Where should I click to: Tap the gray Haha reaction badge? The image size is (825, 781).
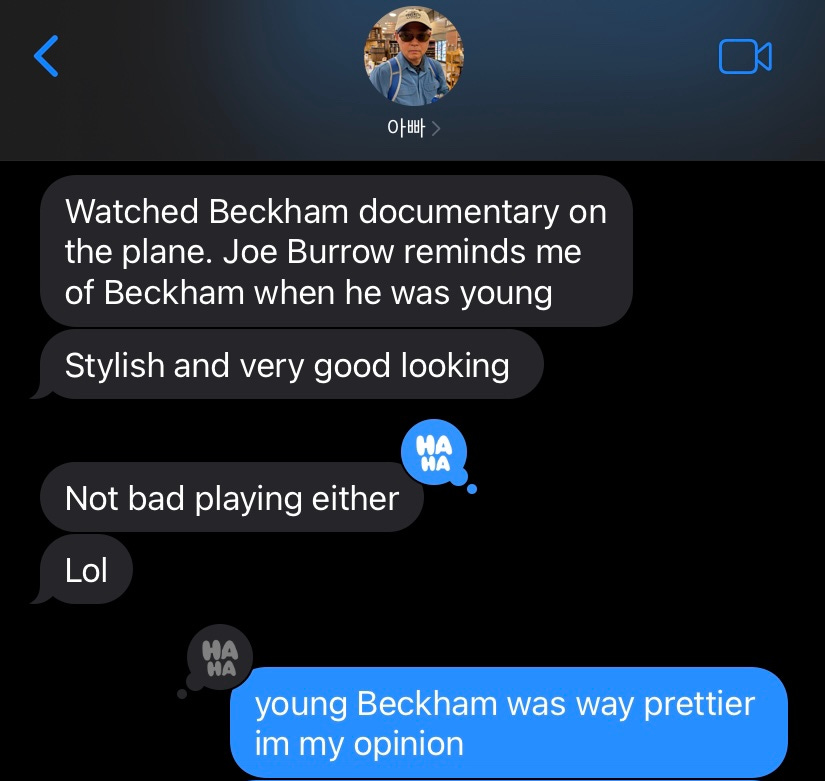(219, 658)
